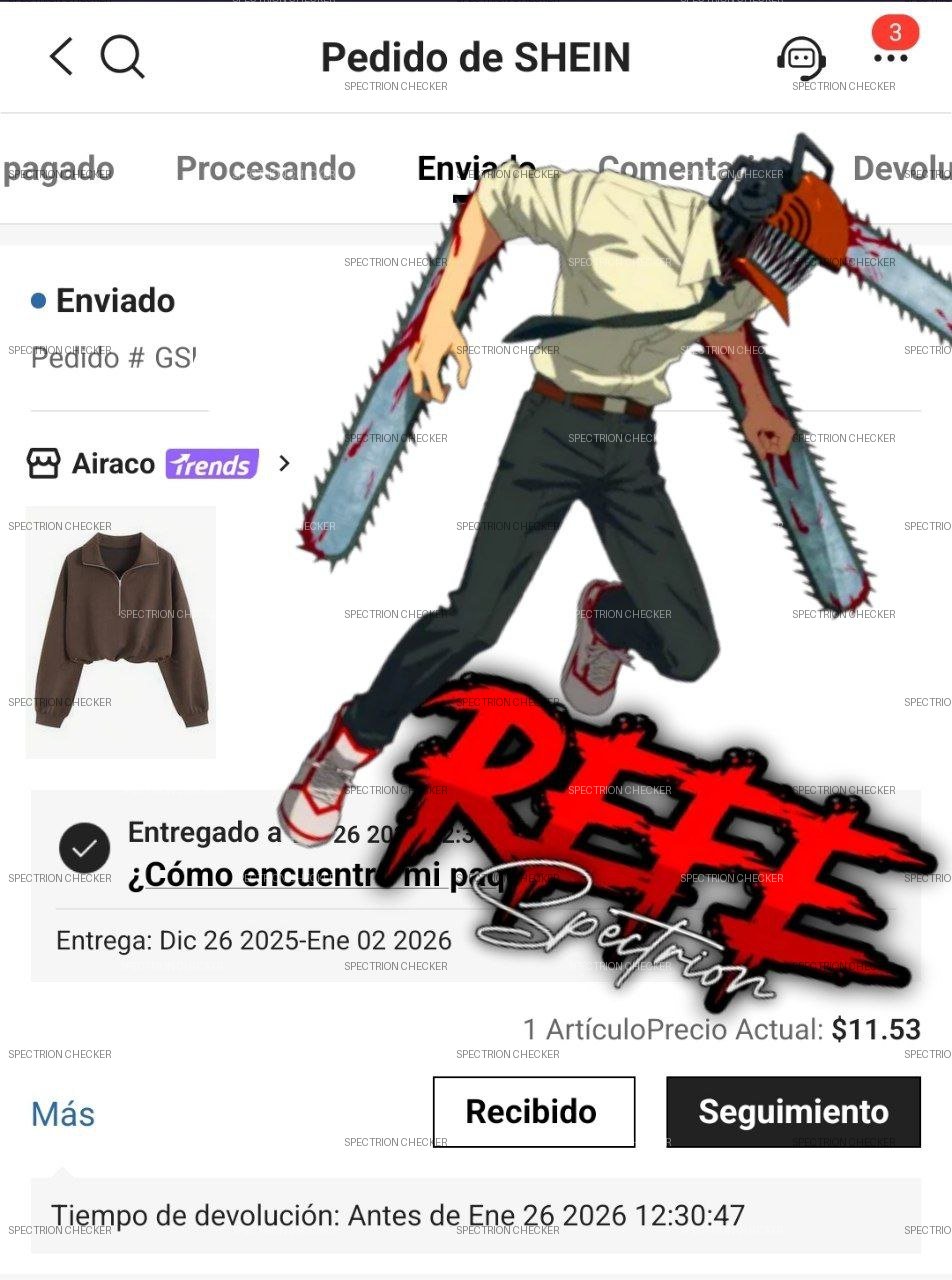Open search for orders
952x1280 pixels.
point(123,57)
